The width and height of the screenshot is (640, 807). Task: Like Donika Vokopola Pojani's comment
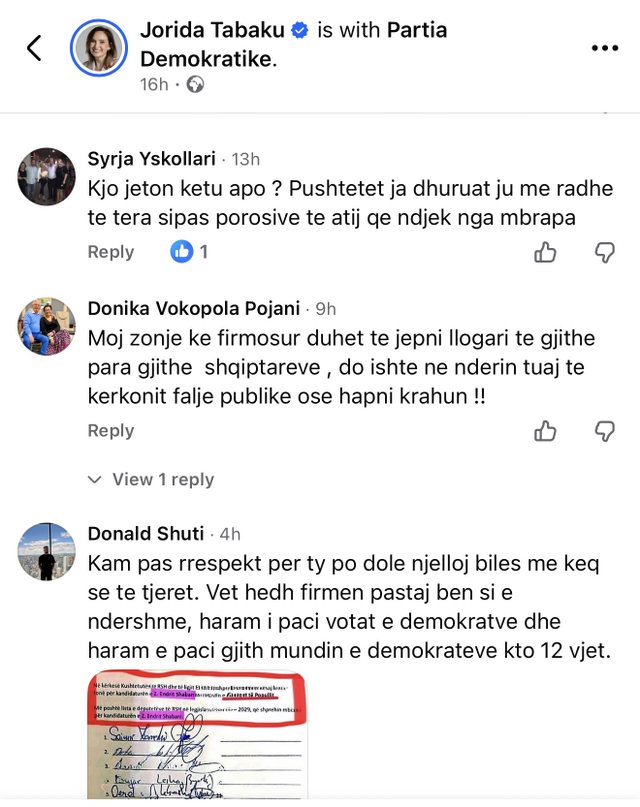(x=545, y=431)
